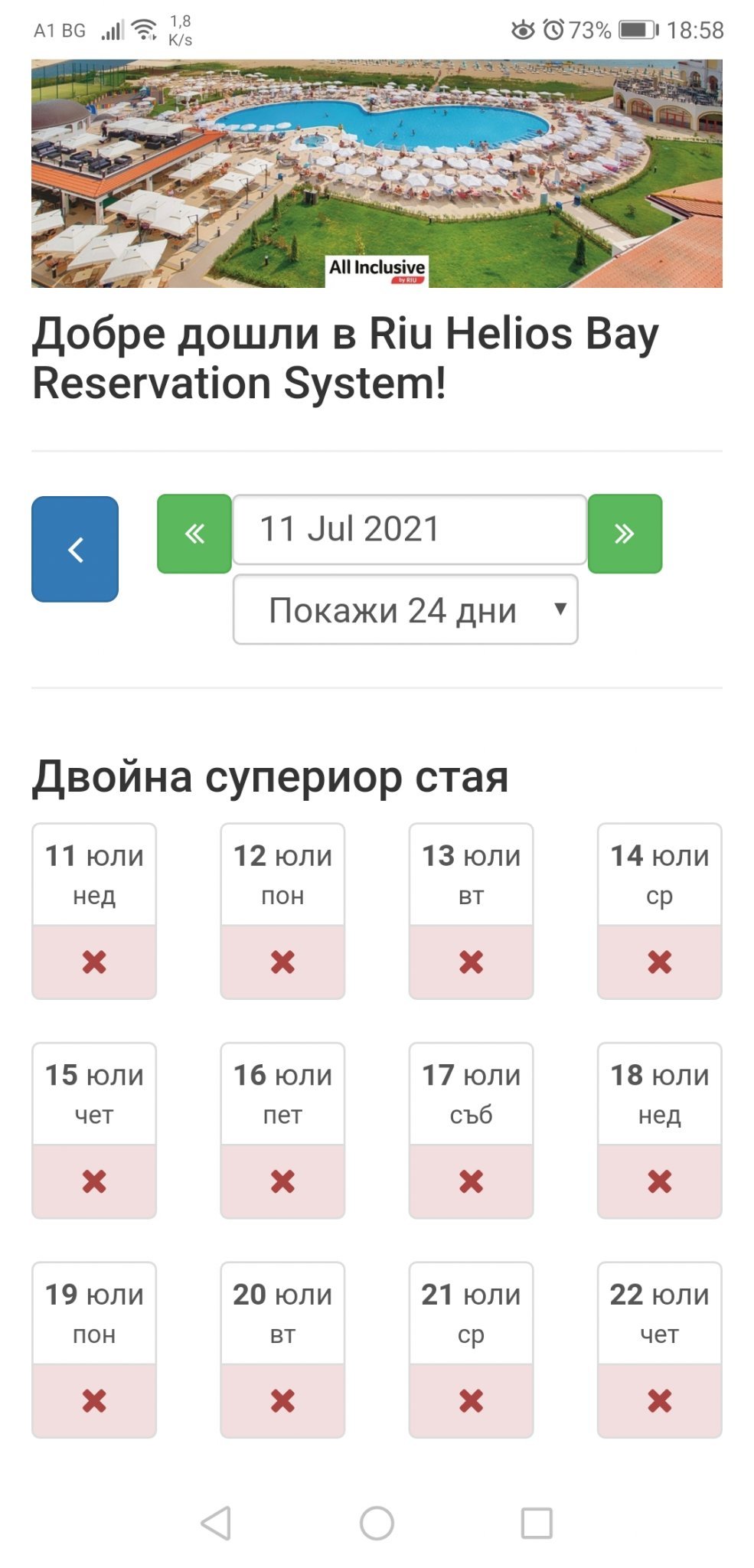Jump to next dates with double-right arrow
Screen dimensions: 754x1568
coord(625,534)
